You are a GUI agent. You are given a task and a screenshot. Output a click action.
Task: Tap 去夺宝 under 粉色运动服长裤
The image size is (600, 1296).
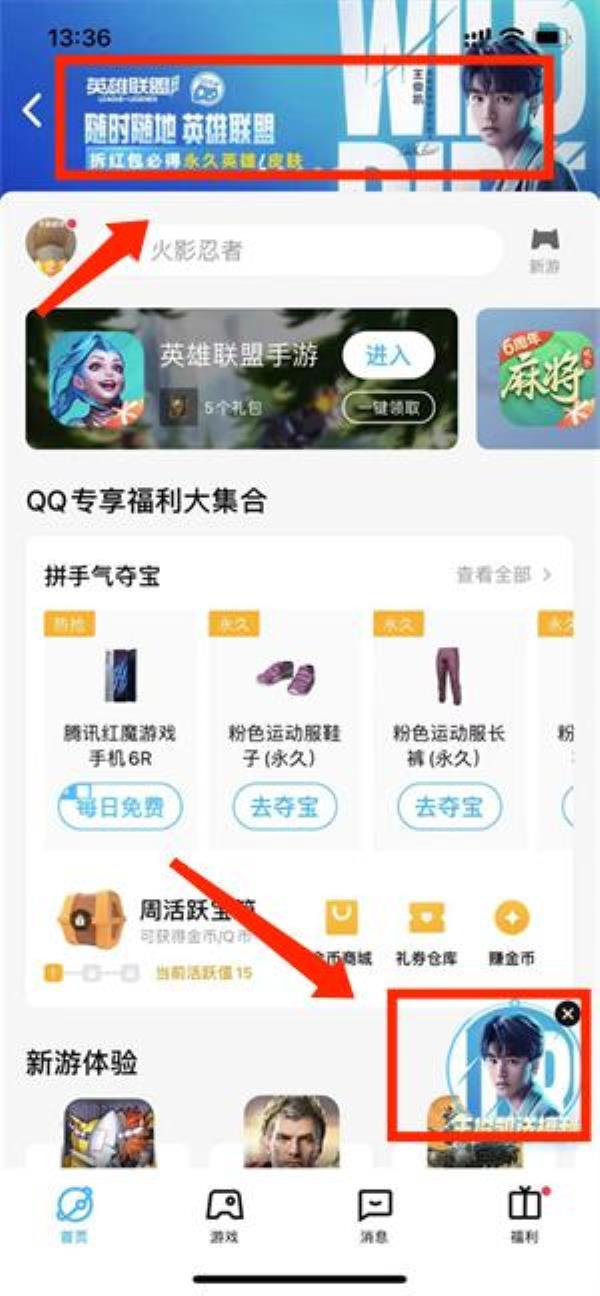coord(448,807)
